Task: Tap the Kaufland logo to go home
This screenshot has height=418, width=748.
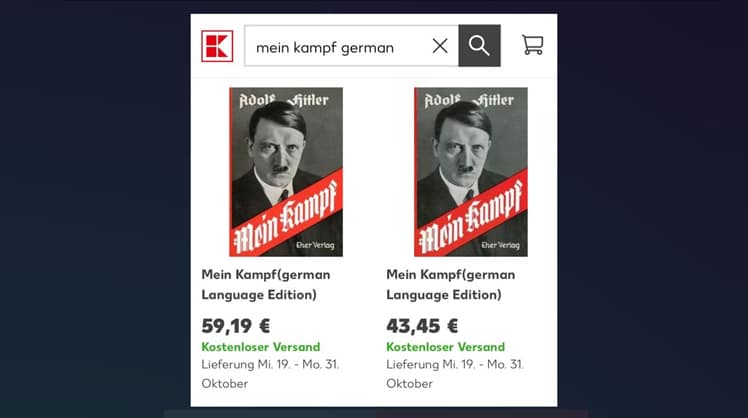Action: click(217, 46)
